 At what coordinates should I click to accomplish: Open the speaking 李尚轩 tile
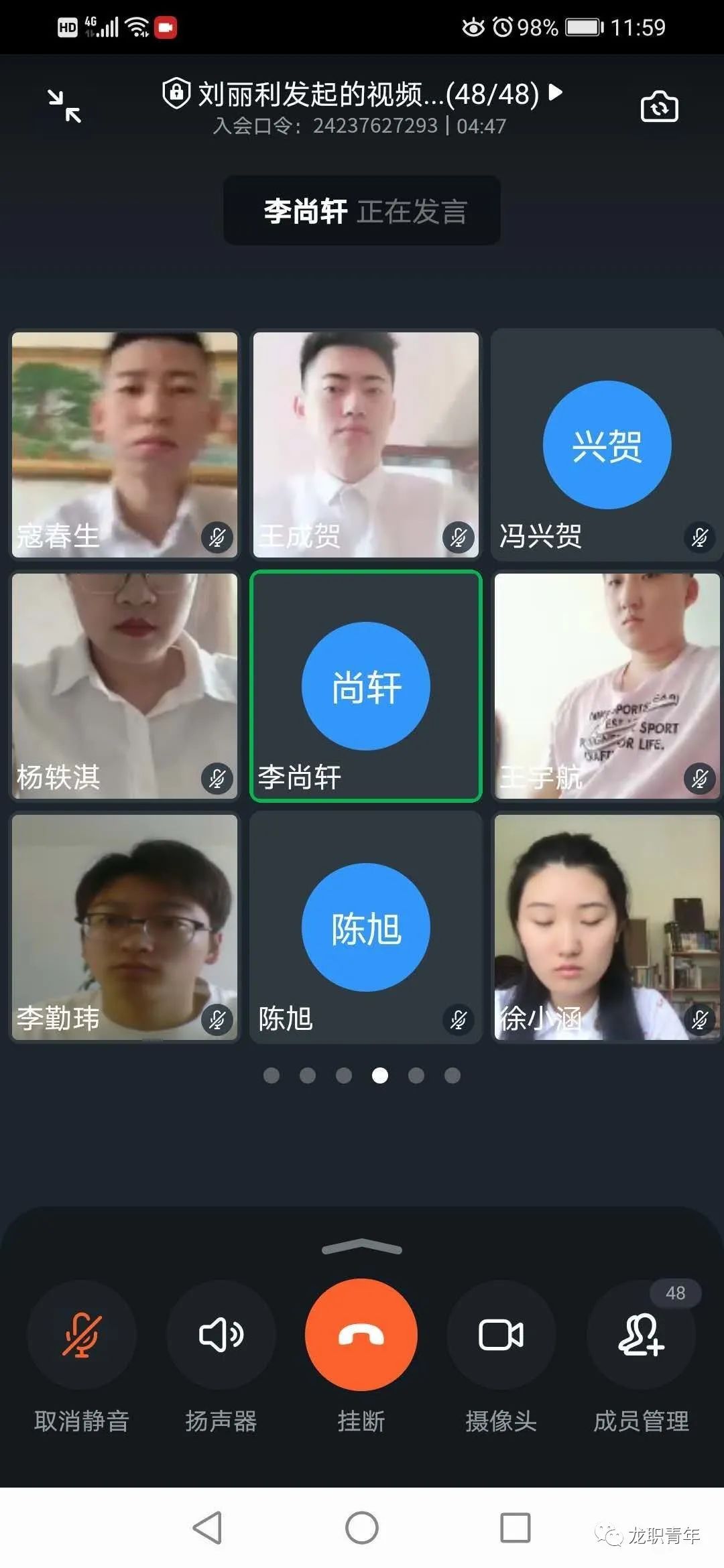click(366, 685)
